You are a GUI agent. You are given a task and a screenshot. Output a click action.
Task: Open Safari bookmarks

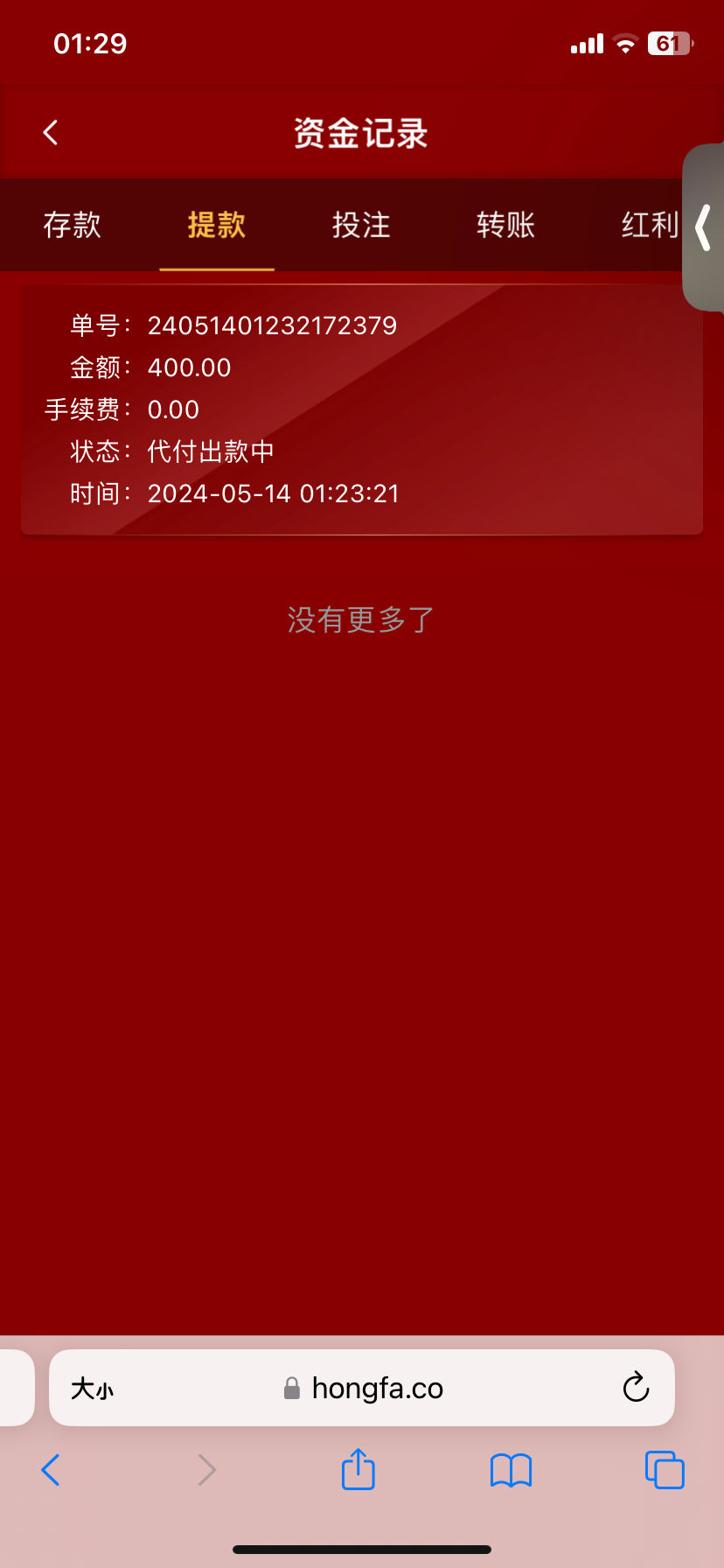[512, 1470]
